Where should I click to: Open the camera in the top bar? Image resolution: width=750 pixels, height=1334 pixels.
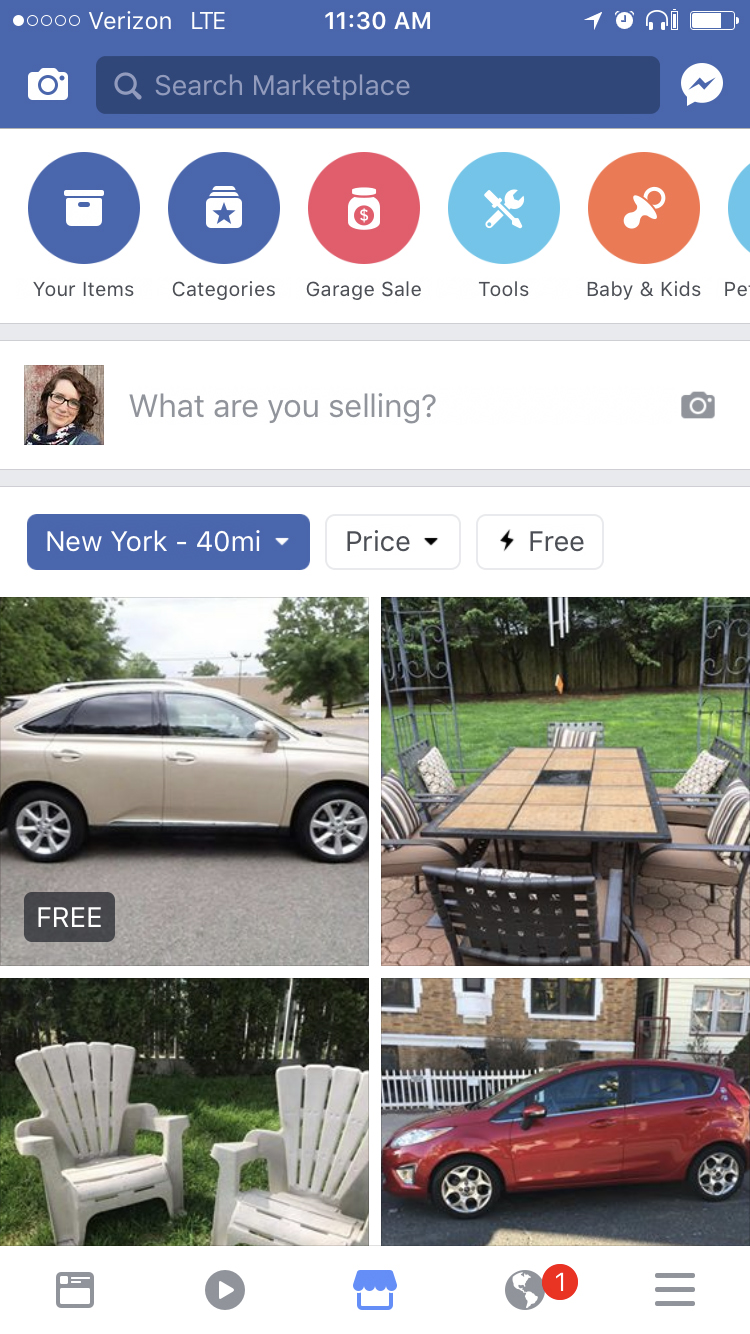pos(48,85)
